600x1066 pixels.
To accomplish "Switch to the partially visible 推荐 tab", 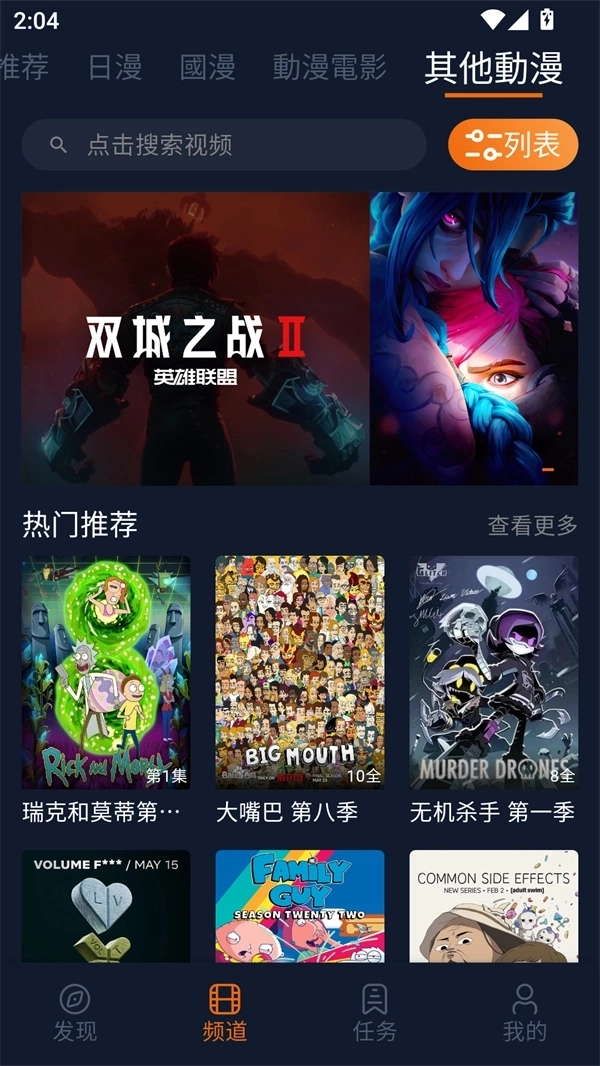I will click(x=22, y=67).
